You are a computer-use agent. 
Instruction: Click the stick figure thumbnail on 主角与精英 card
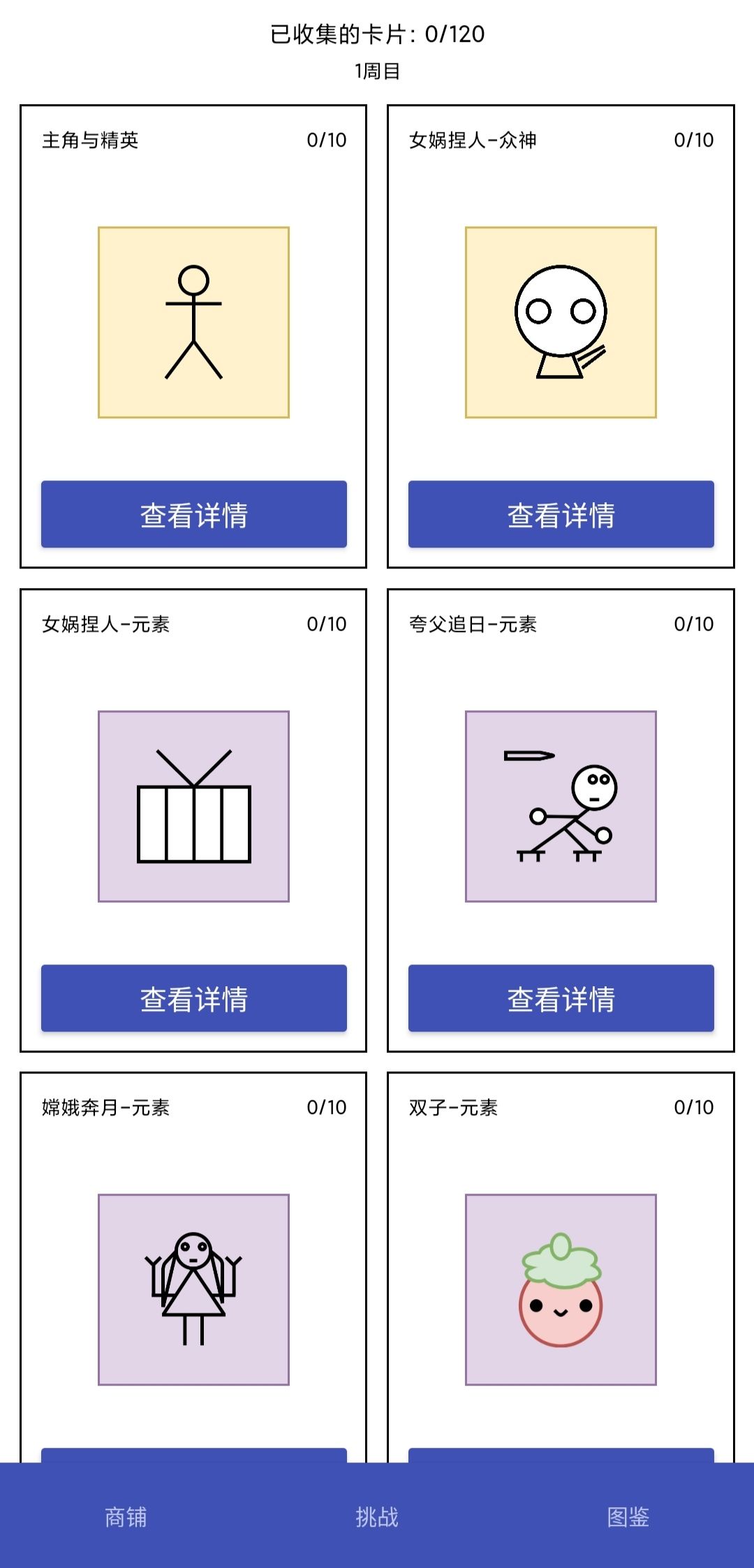coord(193,322)
